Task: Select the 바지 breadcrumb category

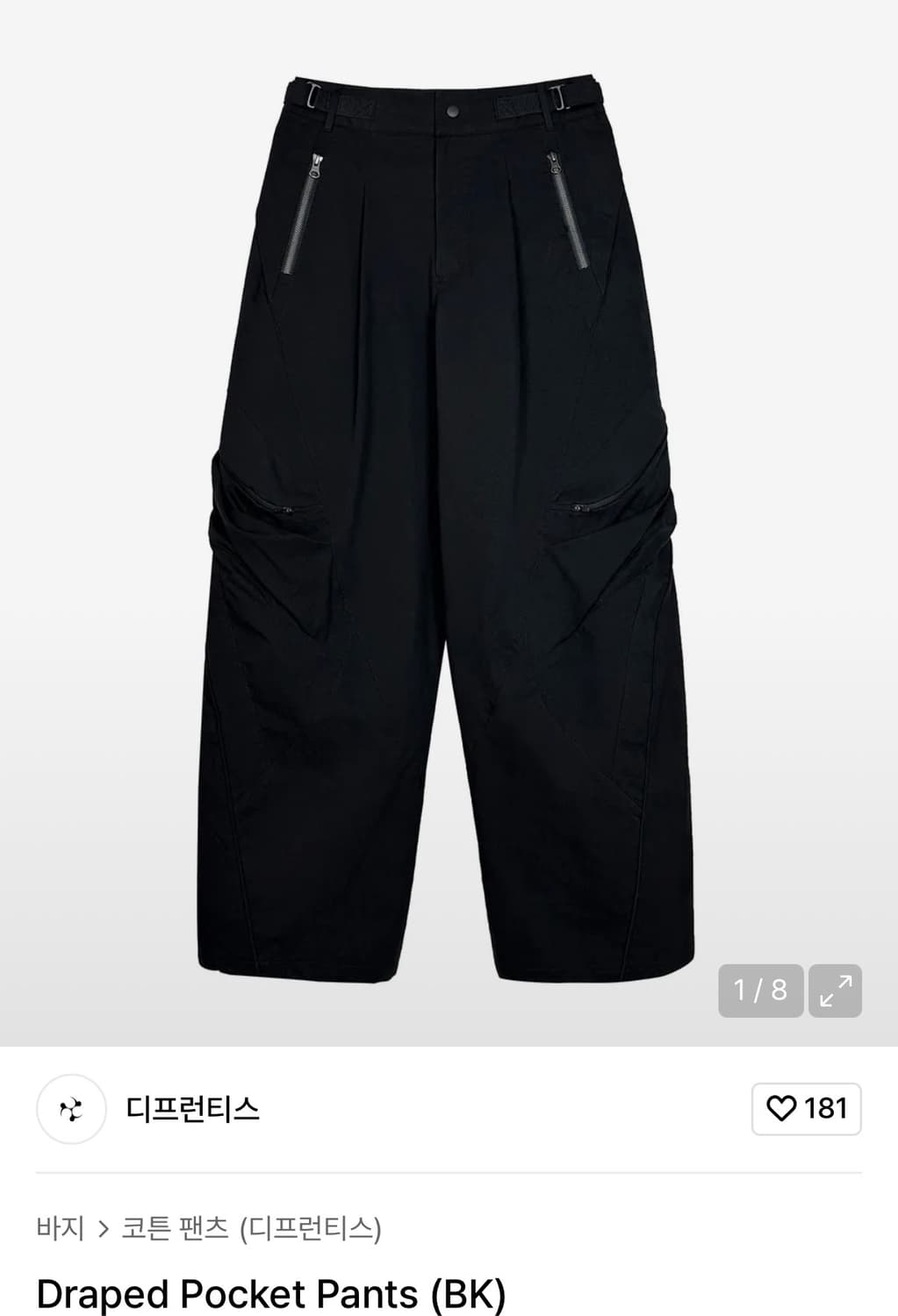Action: click(61, 1230)
